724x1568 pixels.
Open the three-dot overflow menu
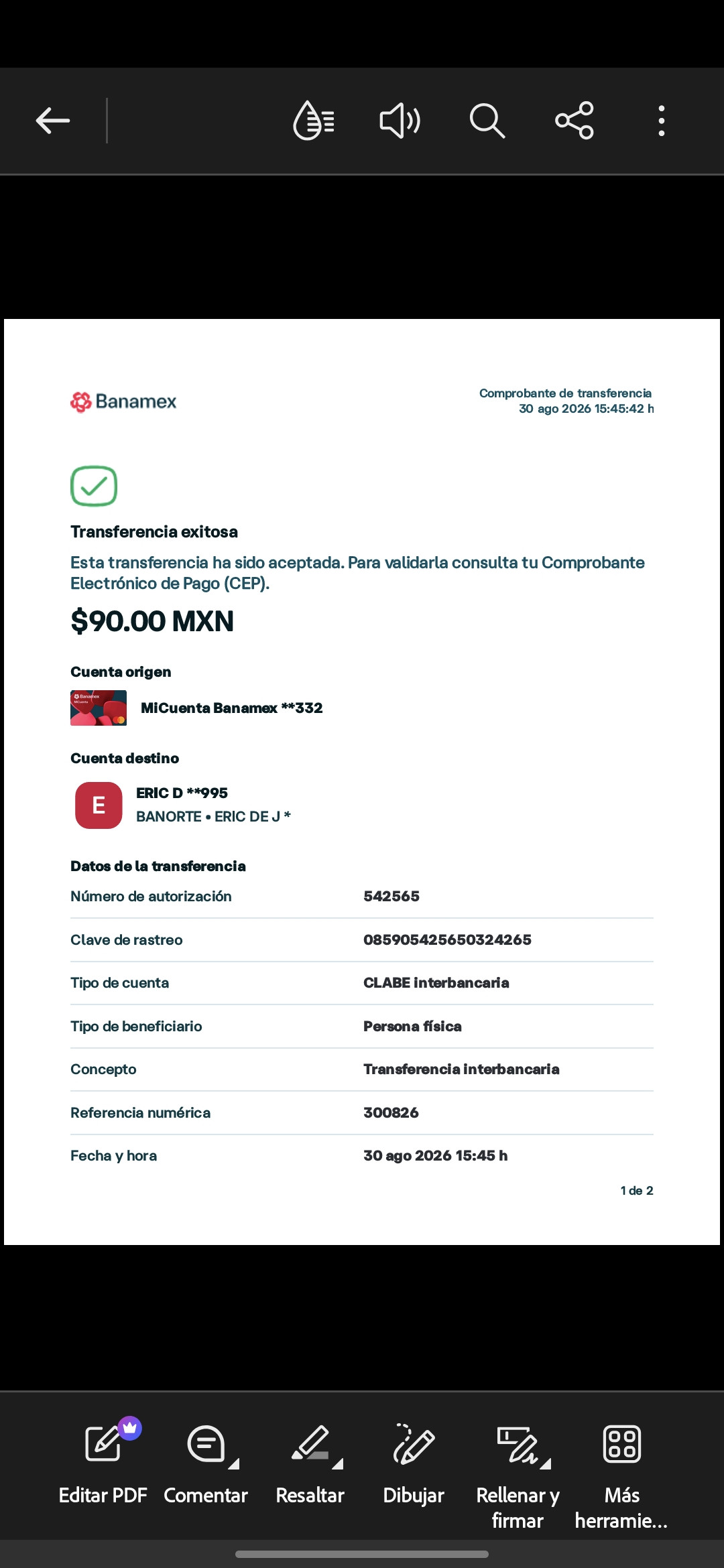[662, 121]
